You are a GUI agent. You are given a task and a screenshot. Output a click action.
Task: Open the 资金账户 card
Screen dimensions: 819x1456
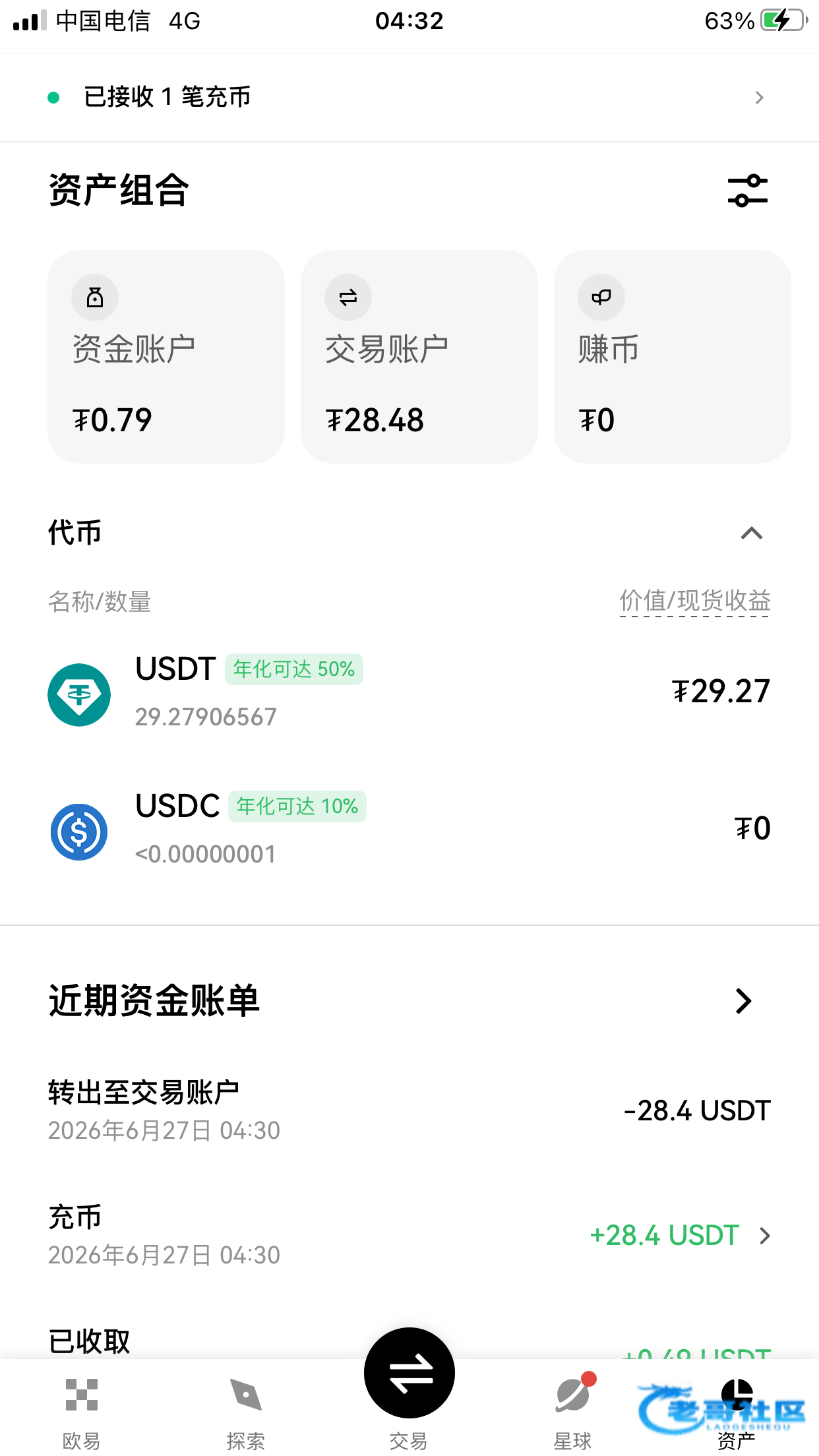tap(166, 356)
